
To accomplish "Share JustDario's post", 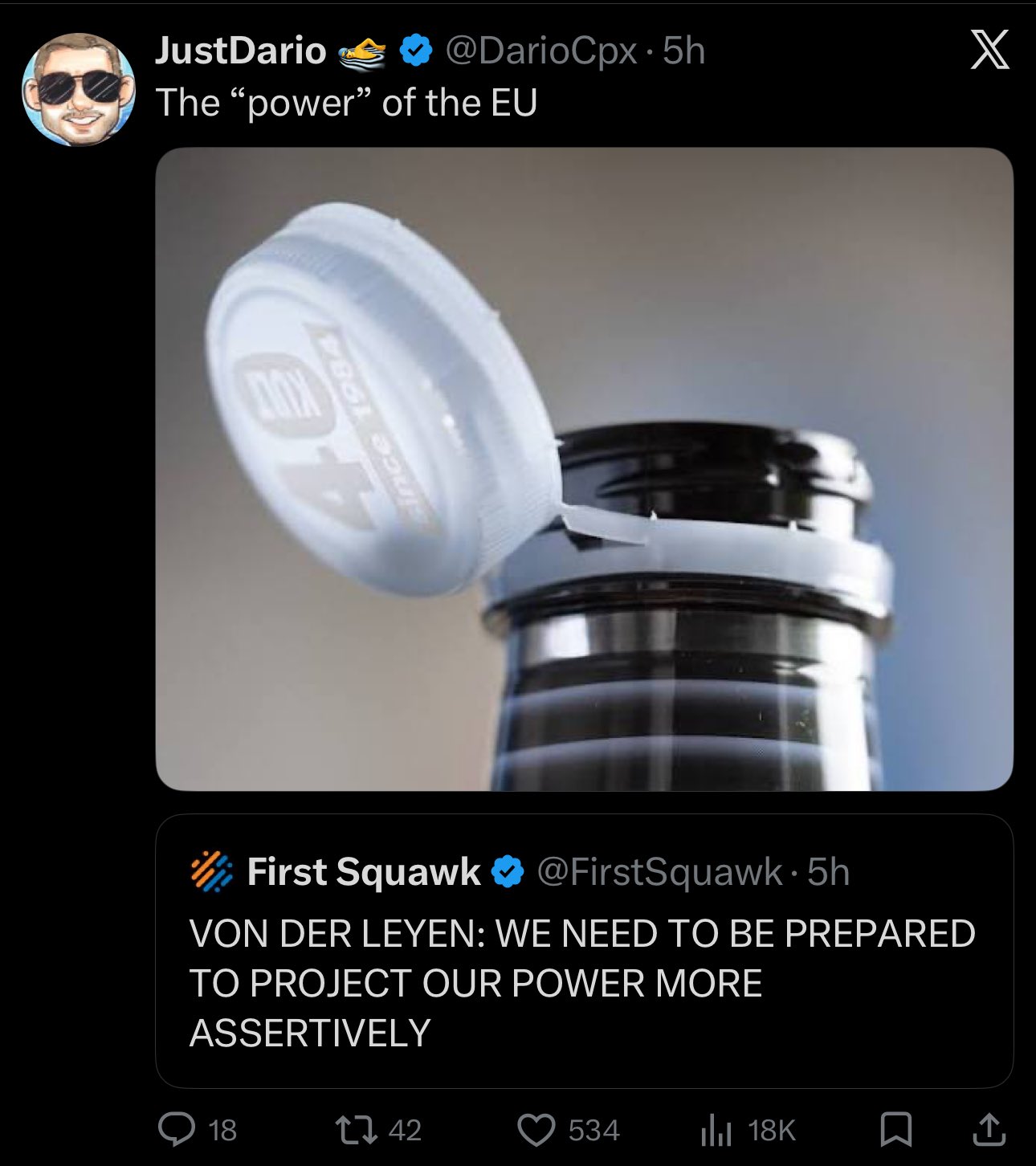I will click(989, 1130).
